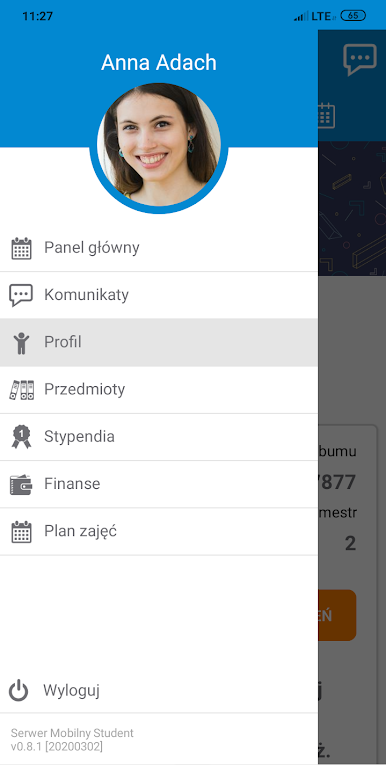
Task: Open the Stypendia section
Action: (159, 437)
